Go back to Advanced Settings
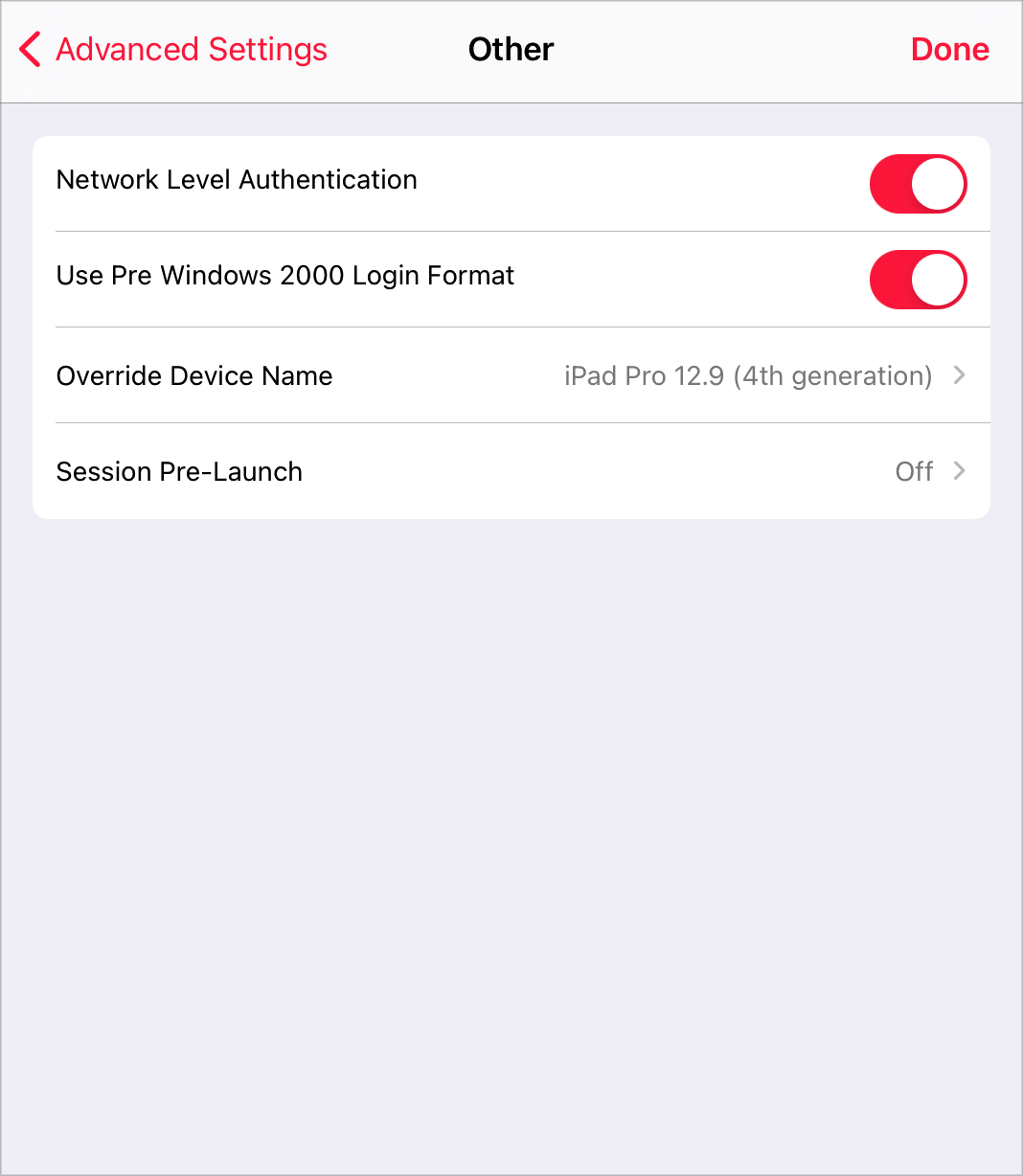This screenshot has width=1023, height=1176. click(x=173, y=50)
